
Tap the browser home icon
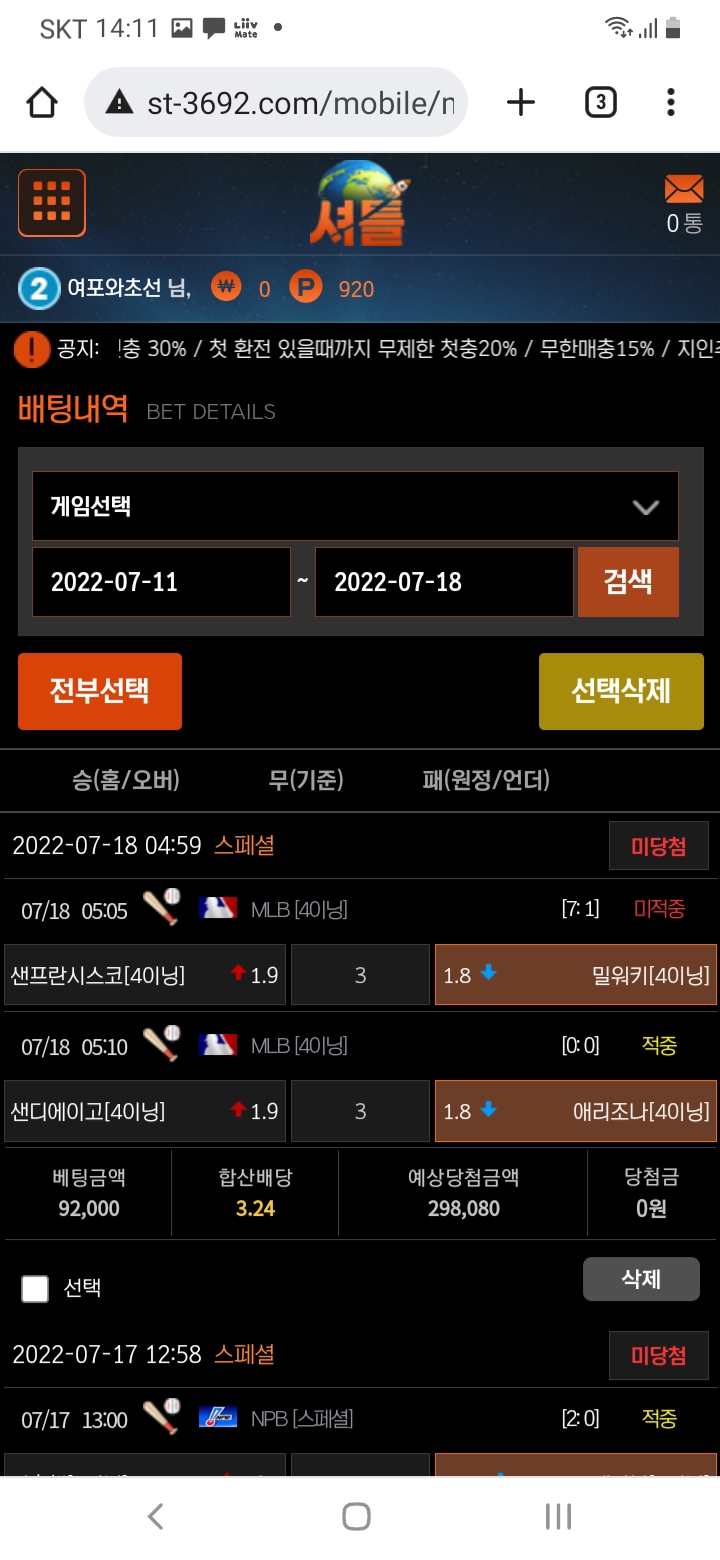pyautogui.click(x=42, y=102)
